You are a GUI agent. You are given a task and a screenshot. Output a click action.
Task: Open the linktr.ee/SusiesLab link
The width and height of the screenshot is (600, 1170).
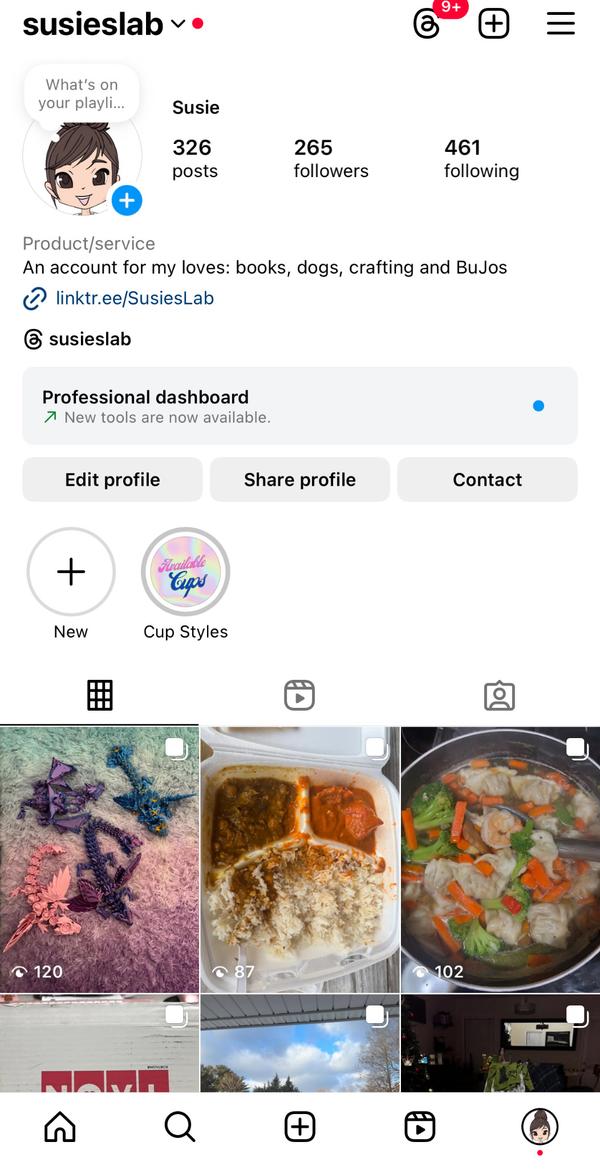pyautogui.click(x=134, y=298)
